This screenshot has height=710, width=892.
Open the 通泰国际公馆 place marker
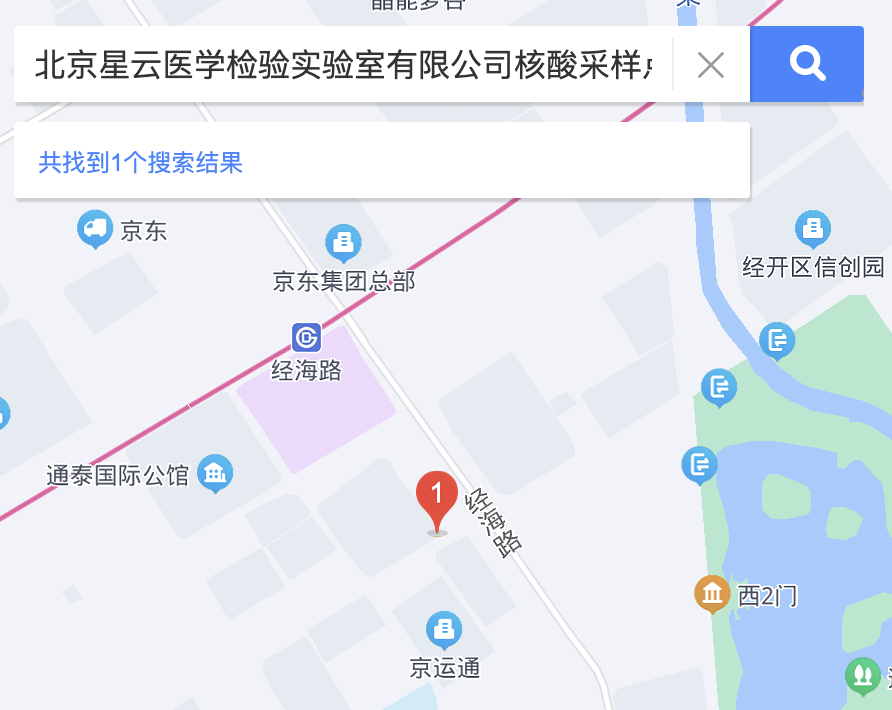(214, 472)
